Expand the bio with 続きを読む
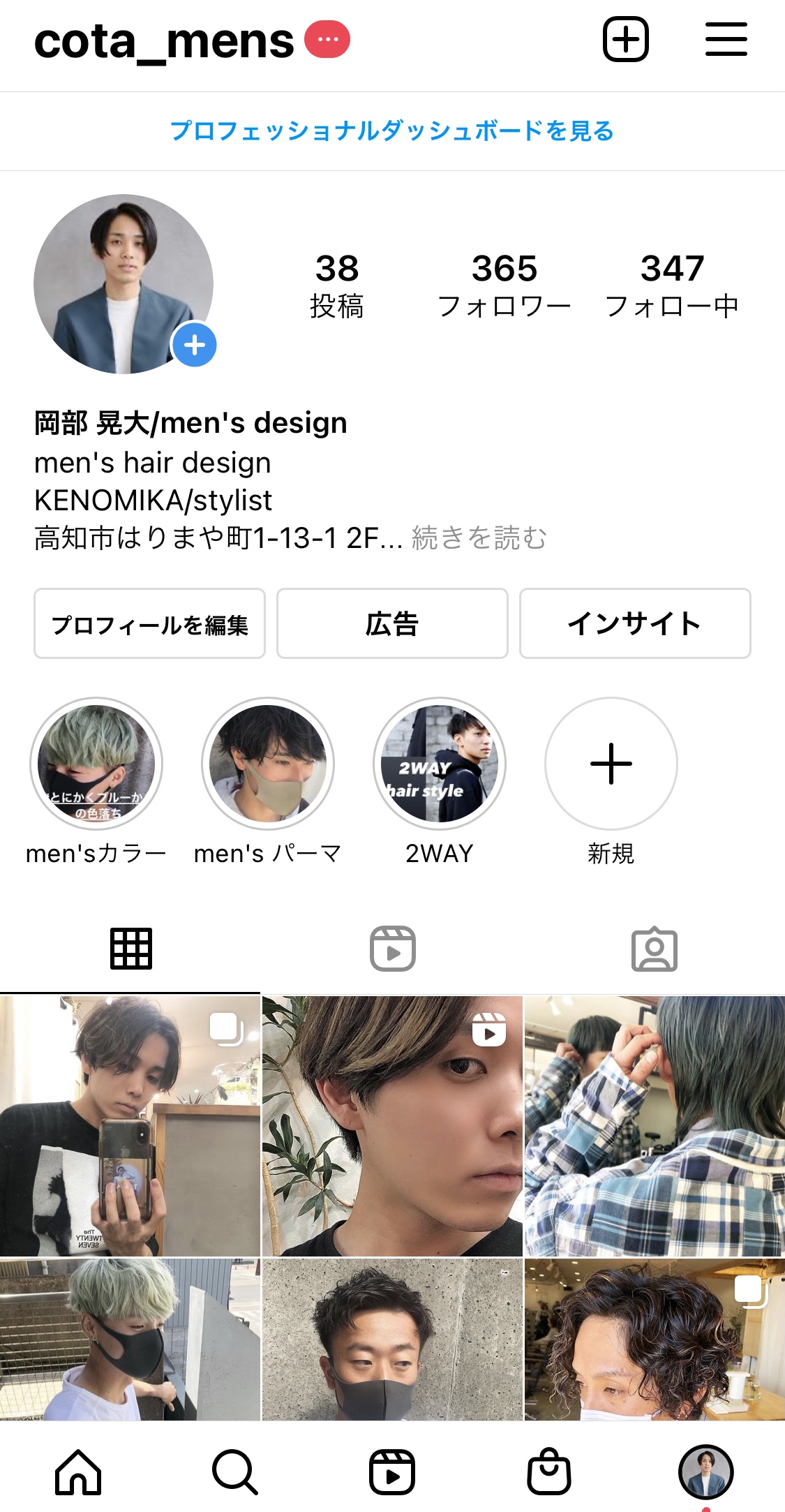The width and height of the screenshot is (785, 1512). 479,538
